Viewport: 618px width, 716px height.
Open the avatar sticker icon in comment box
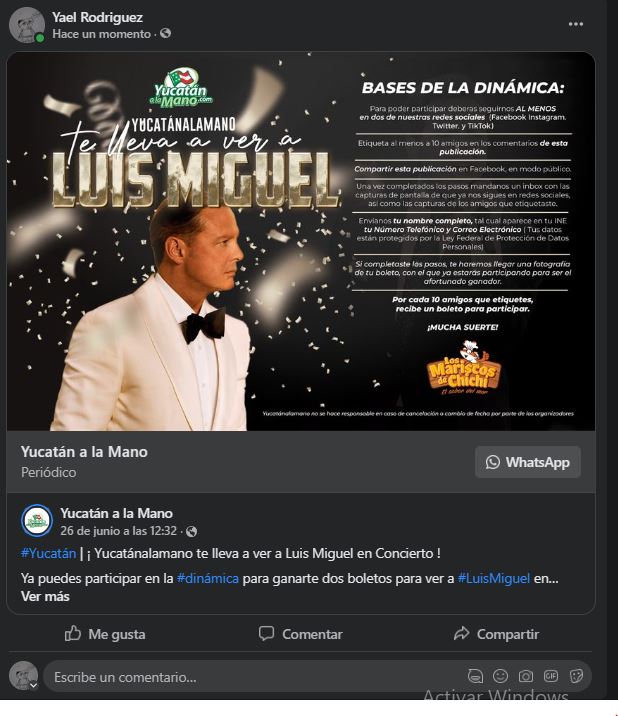pyautogui.click(x=475, y=677)
